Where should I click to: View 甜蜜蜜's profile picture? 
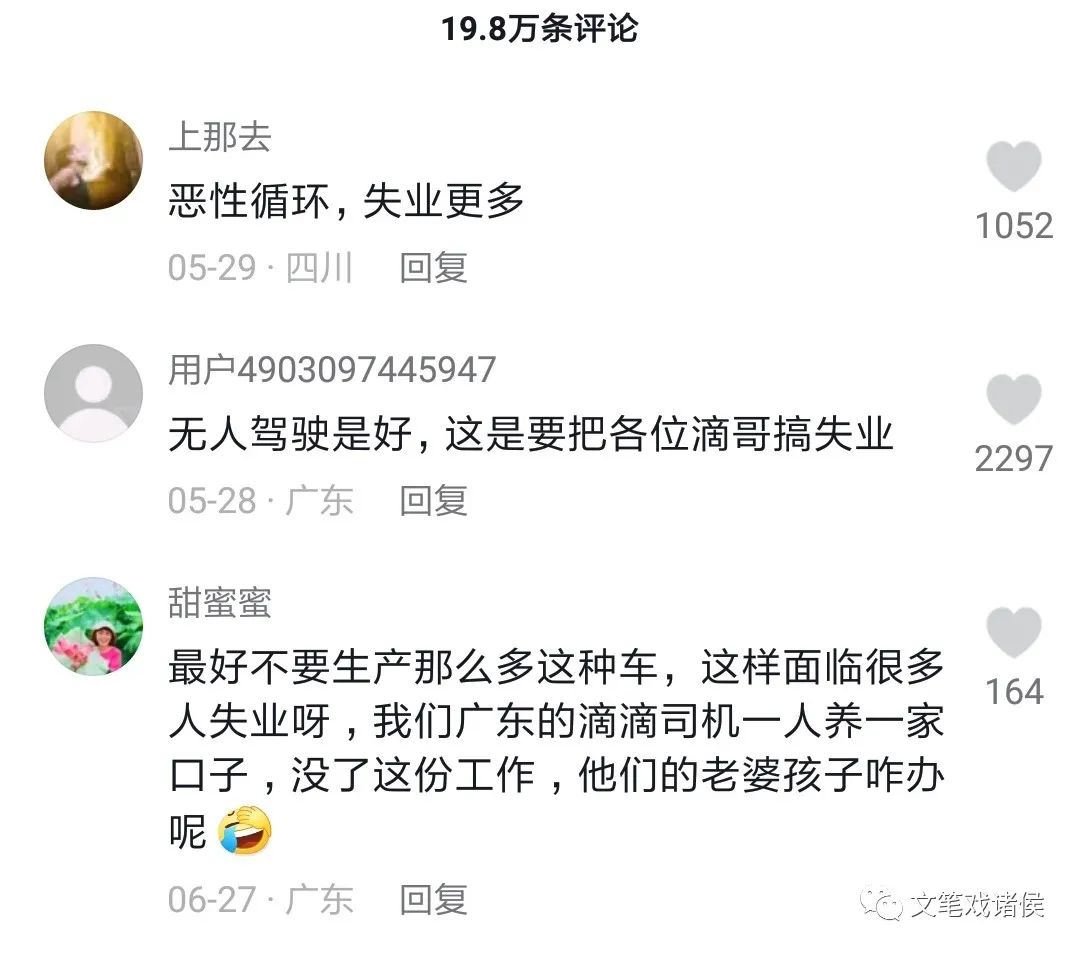[x=94, y=626]
